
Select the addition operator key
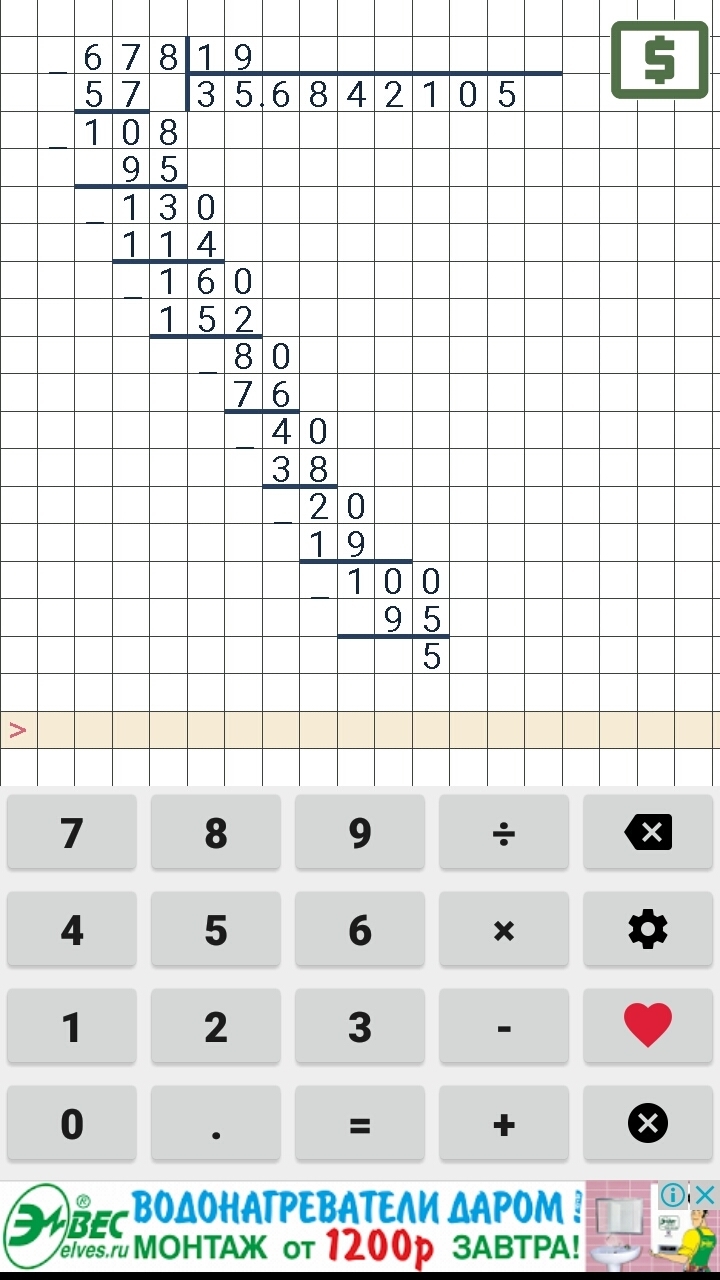pyautogui.click(x=504, y=1124)
